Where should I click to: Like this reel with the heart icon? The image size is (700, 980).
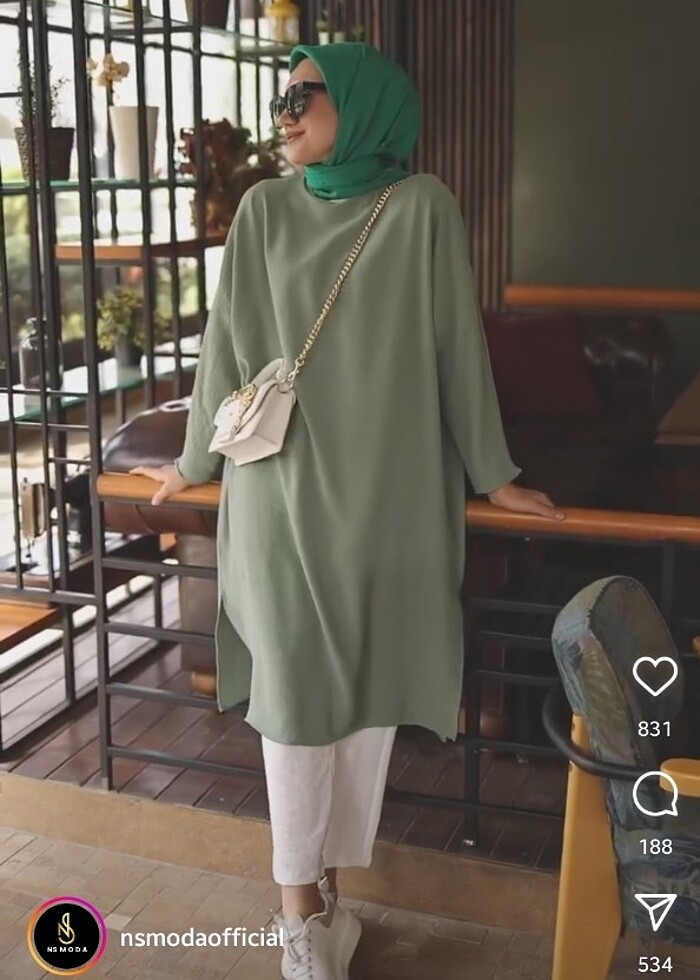[655, 677]
